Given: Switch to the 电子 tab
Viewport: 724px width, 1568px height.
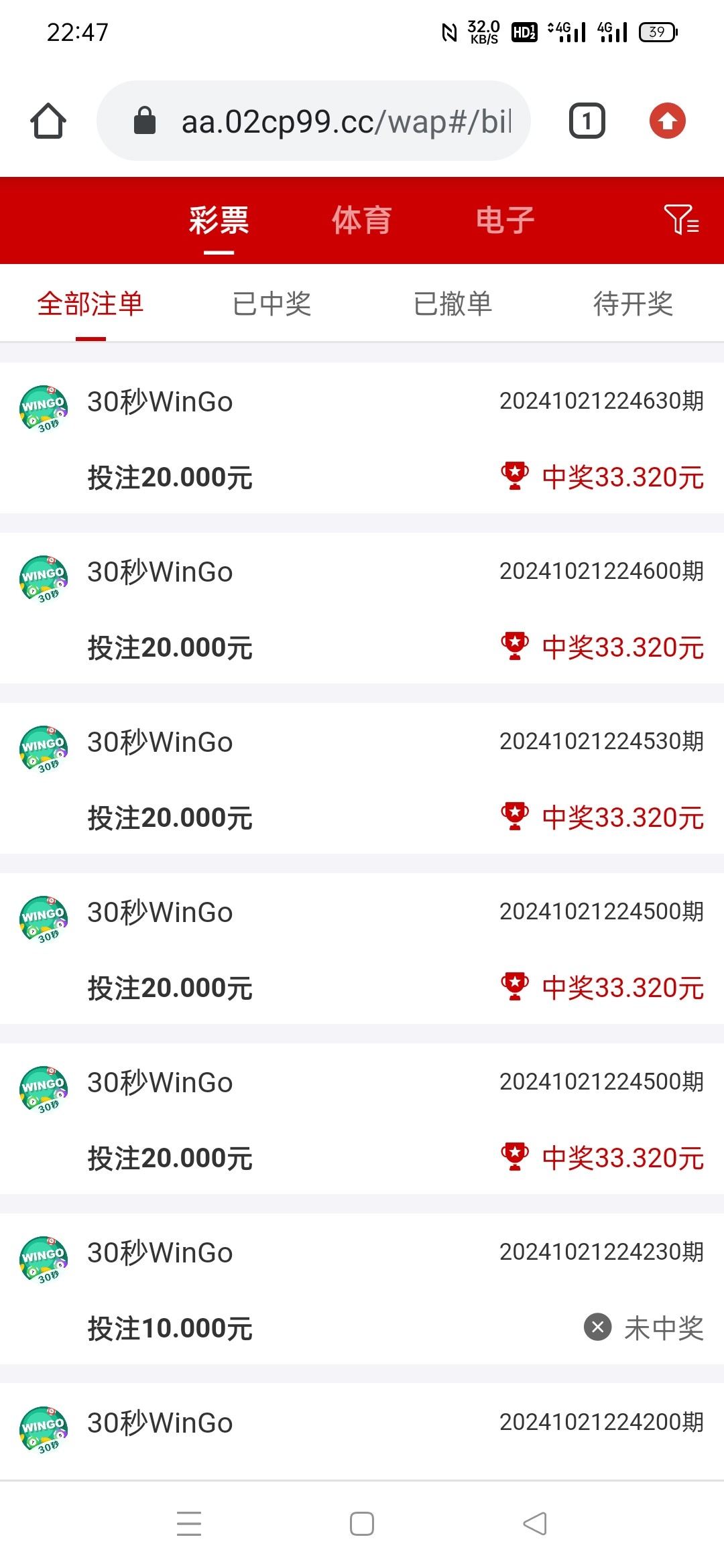Looking at the screenshot, I should (x=505, y=220).
